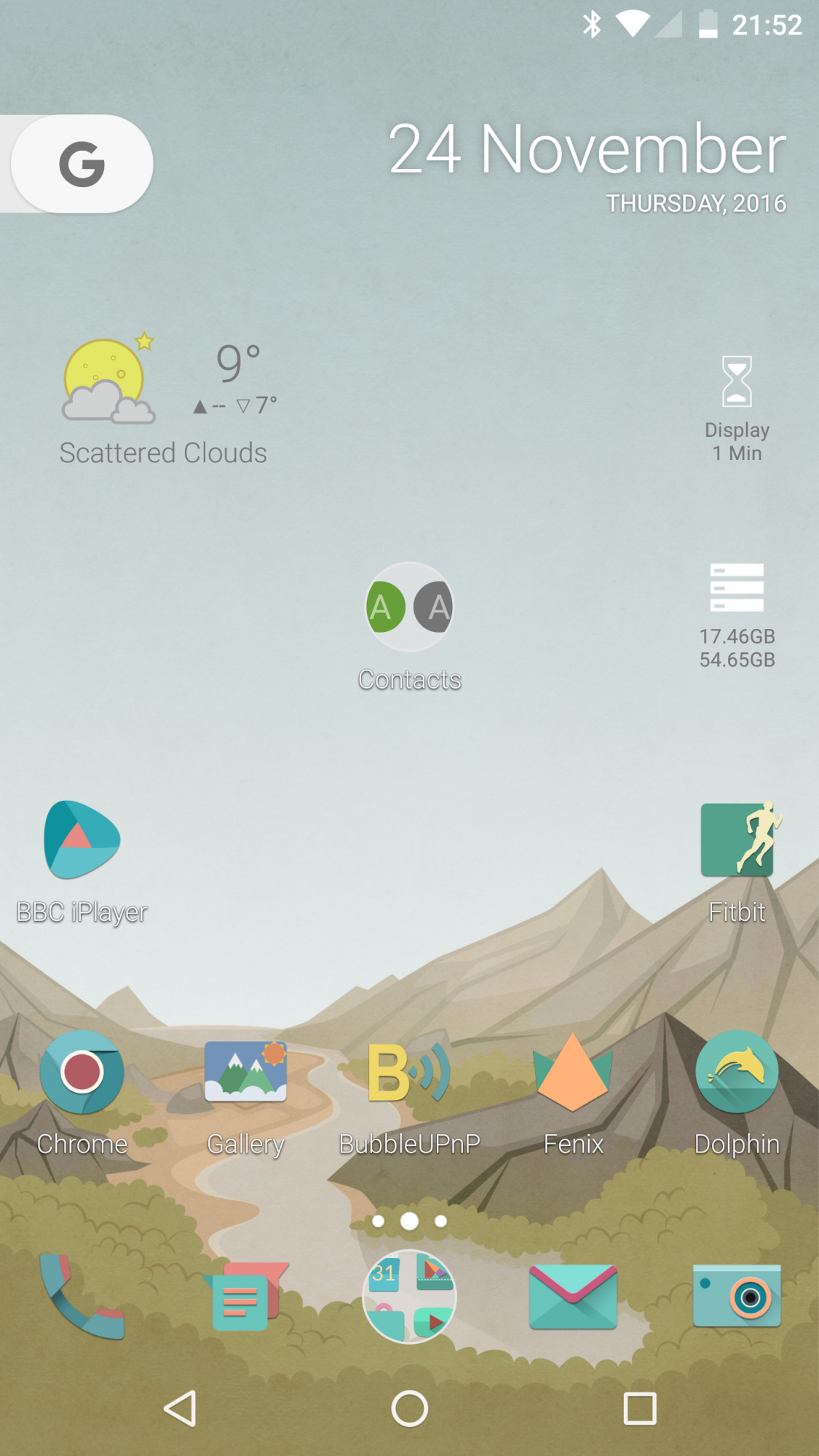Open the phone dialer in the dock
The height and width of the screenshot is (1456, 819).
tap(82, 1296)
